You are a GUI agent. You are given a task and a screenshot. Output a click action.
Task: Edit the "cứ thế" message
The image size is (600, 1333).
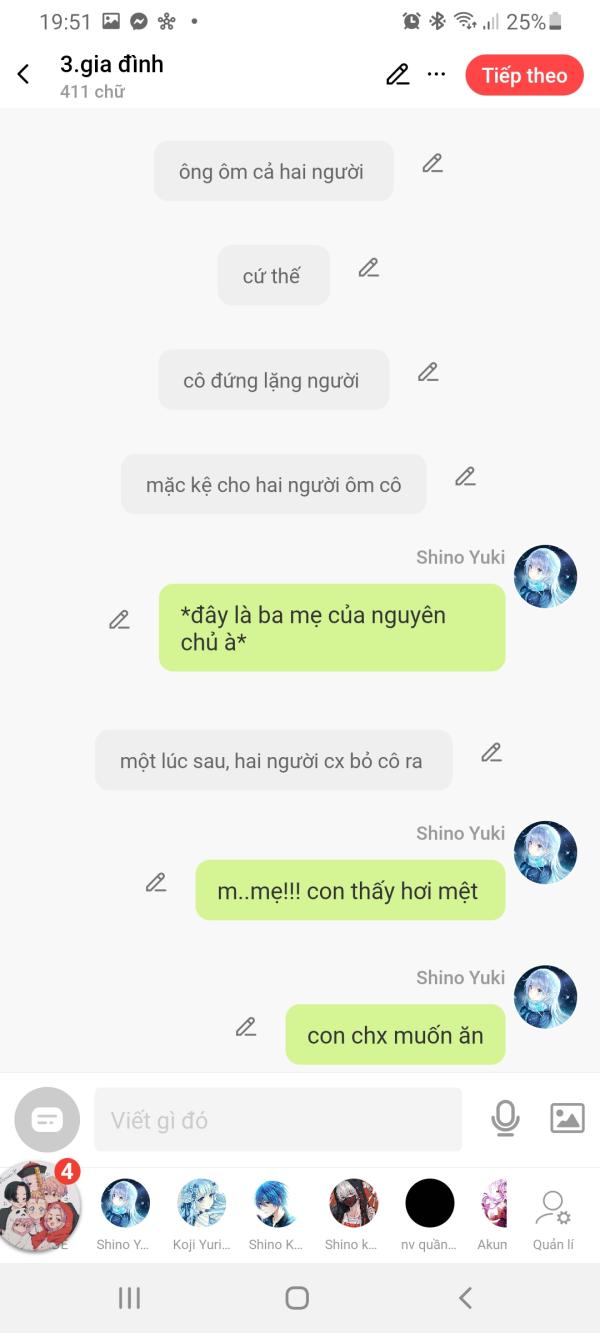[369, 268]
